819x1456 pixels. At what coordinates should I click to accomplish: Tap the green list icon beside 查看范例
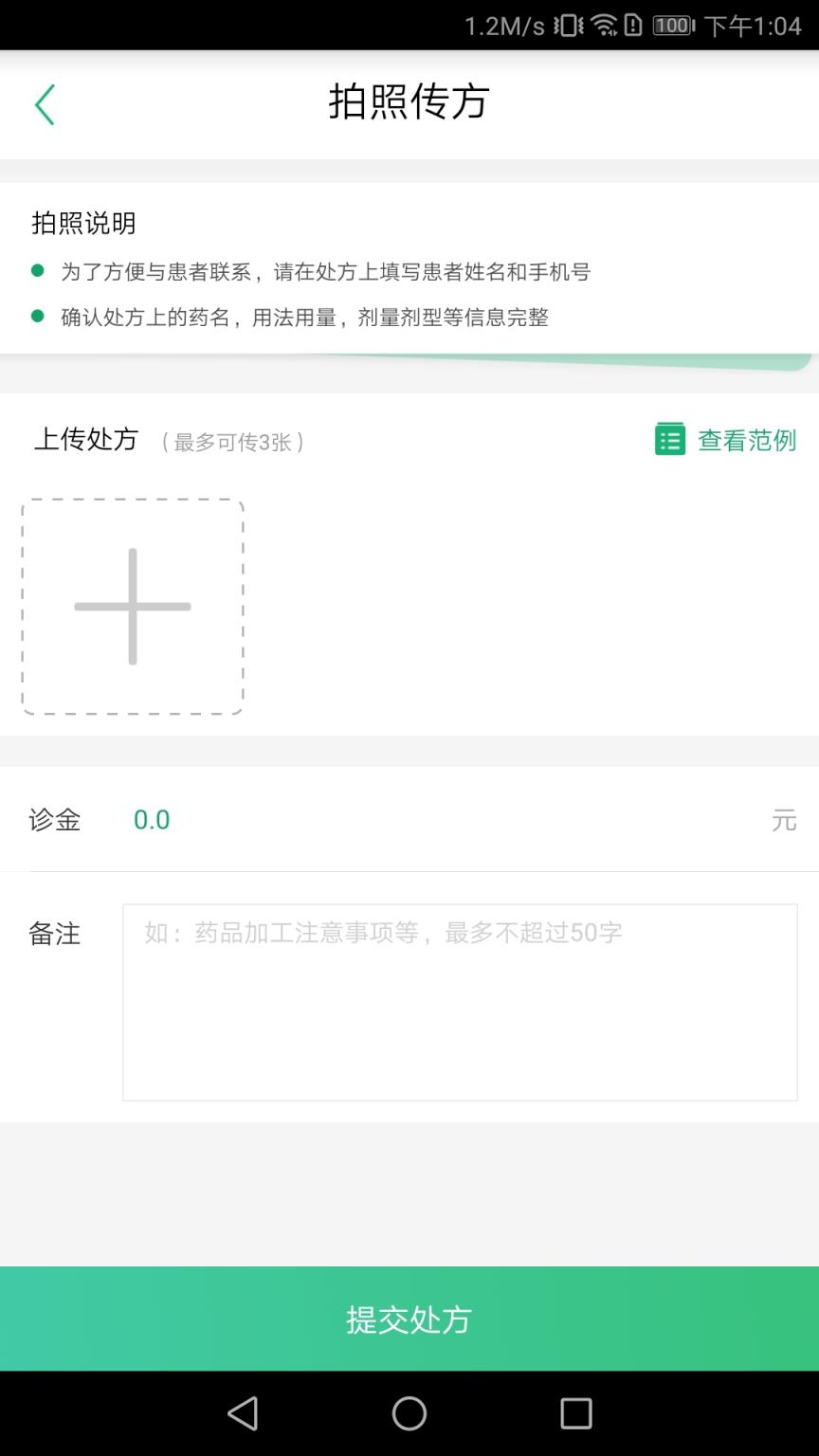(669, 439)
